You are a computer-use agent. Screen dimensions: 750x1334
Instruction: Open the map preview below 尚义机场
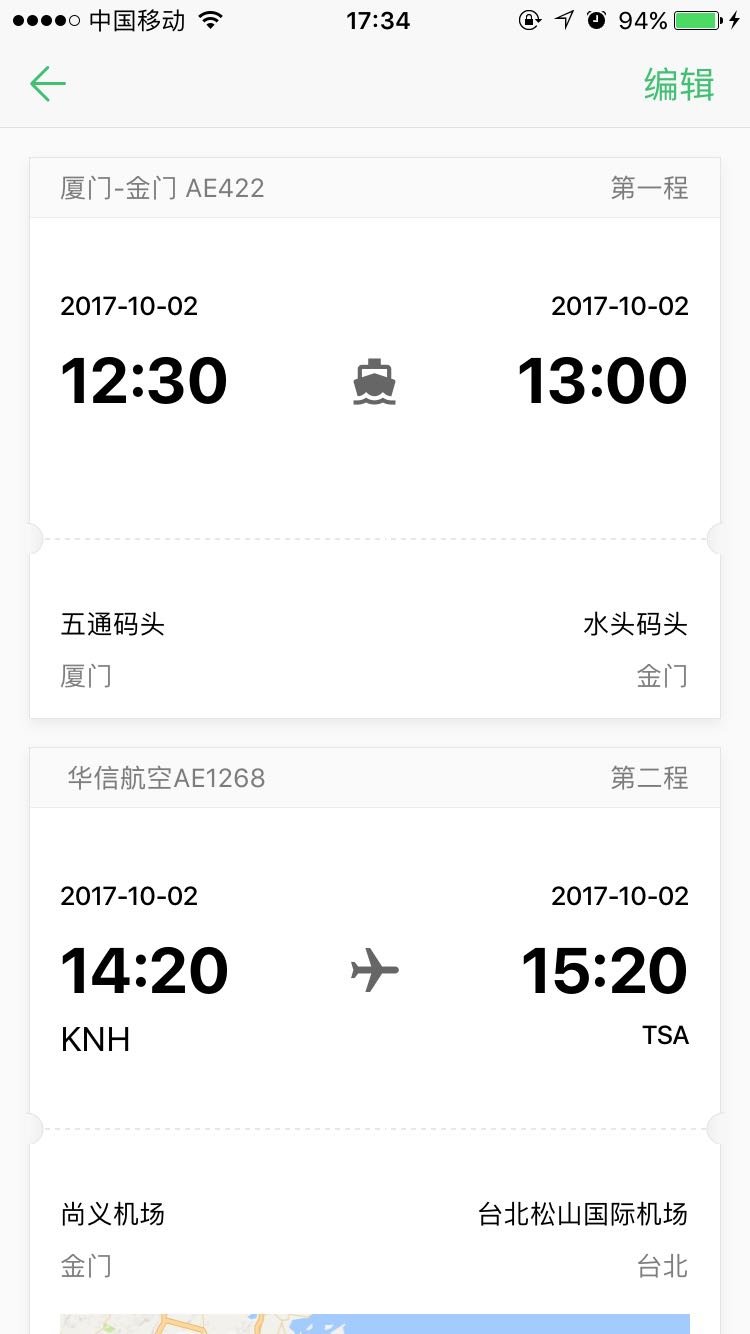(375, 1324)
